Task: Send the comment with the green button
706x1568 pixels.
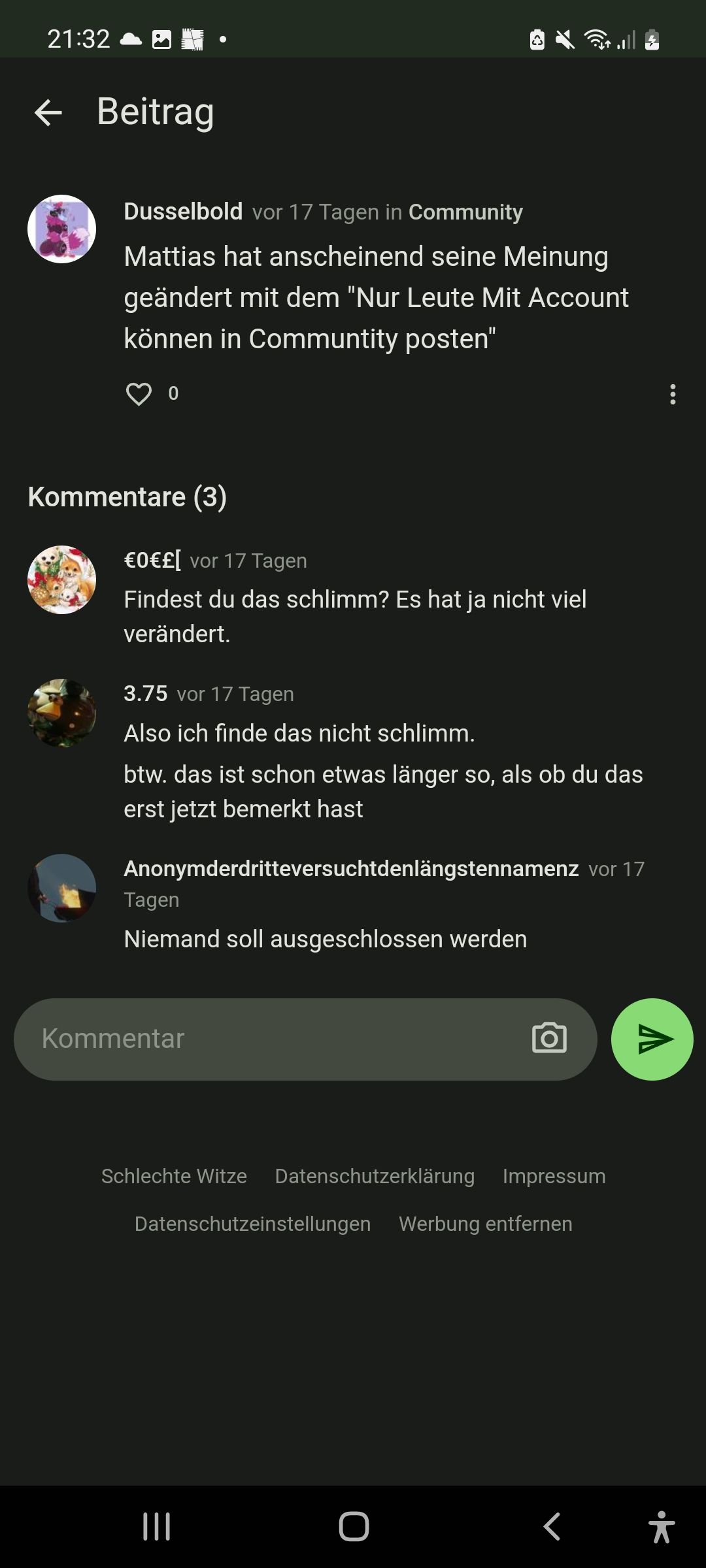Action: pos(652,1039)
